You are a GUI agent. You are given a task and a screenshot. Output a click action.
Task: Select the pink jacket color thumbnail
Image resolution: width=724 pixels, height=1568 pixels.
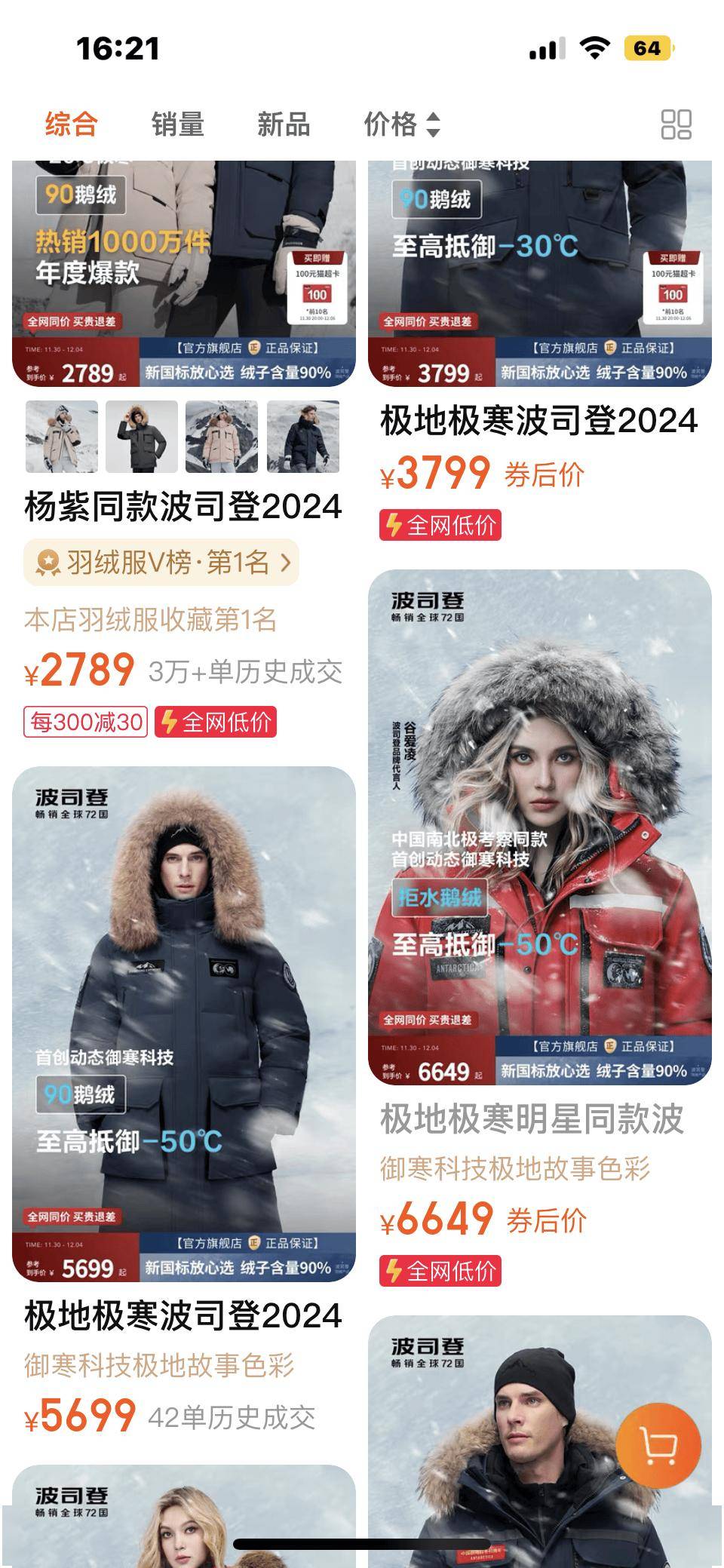222,437
